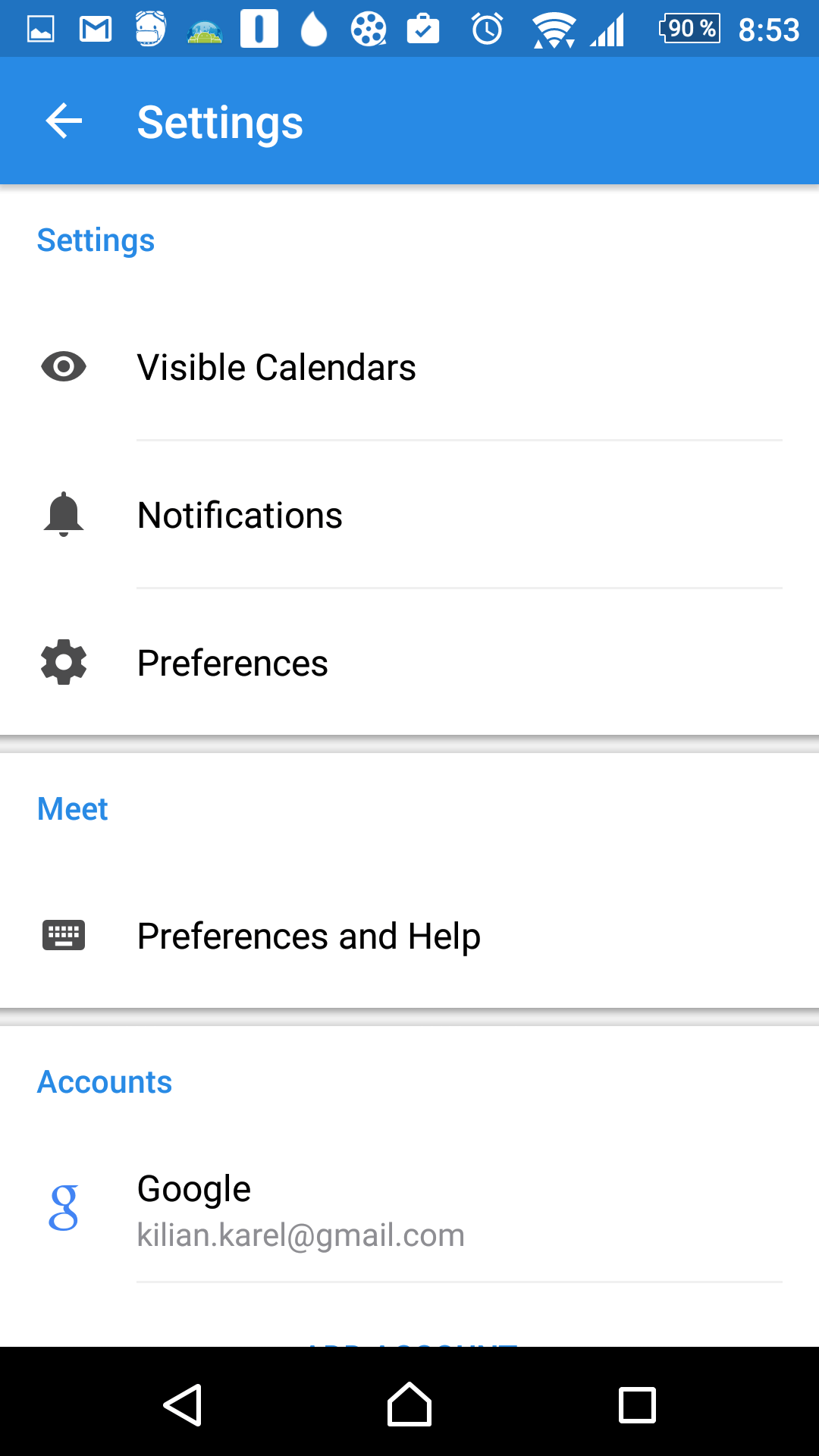Open the Preferences row with the gear icon
The image size is (819, 1456).
(409, 663)
